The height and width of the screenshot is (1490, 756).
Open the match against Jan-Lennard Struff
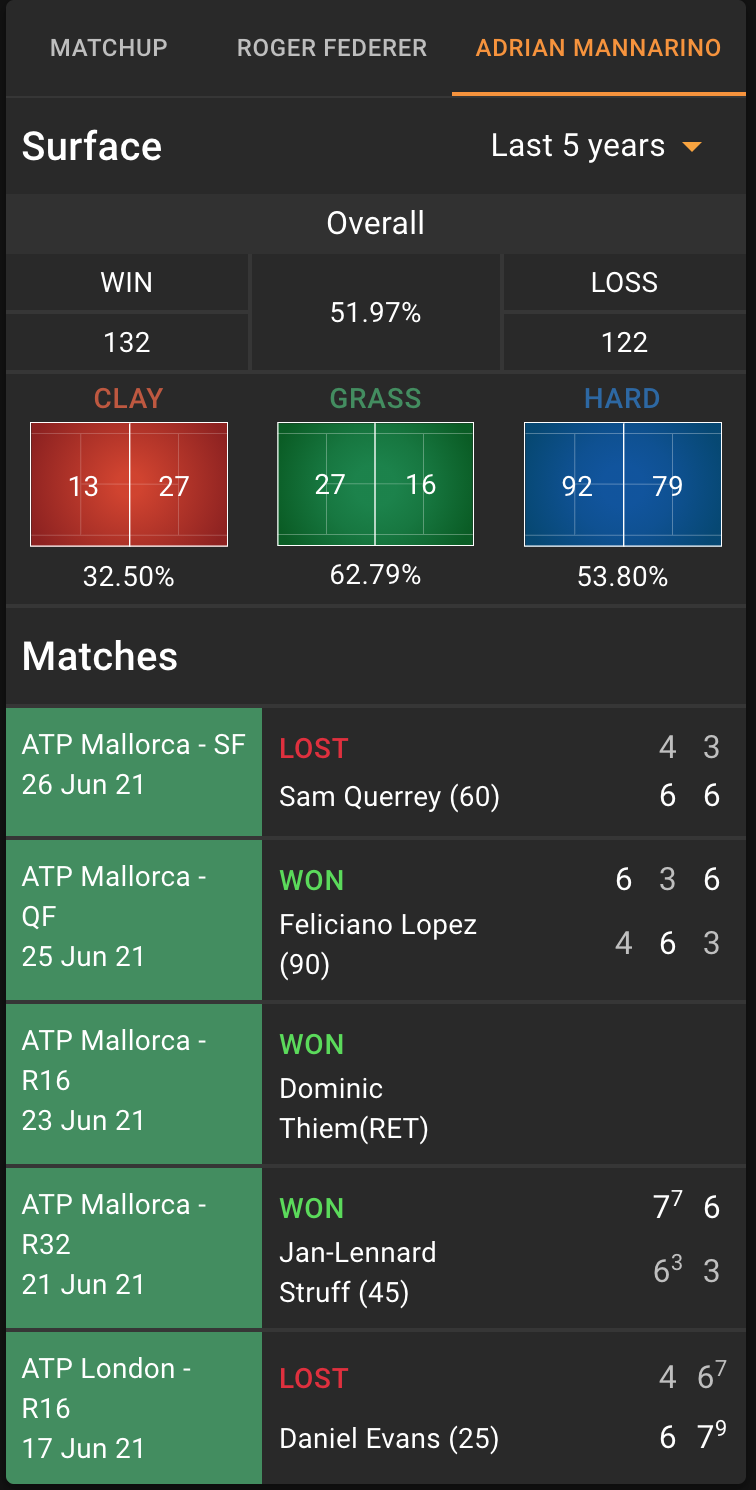[376, 1248]
